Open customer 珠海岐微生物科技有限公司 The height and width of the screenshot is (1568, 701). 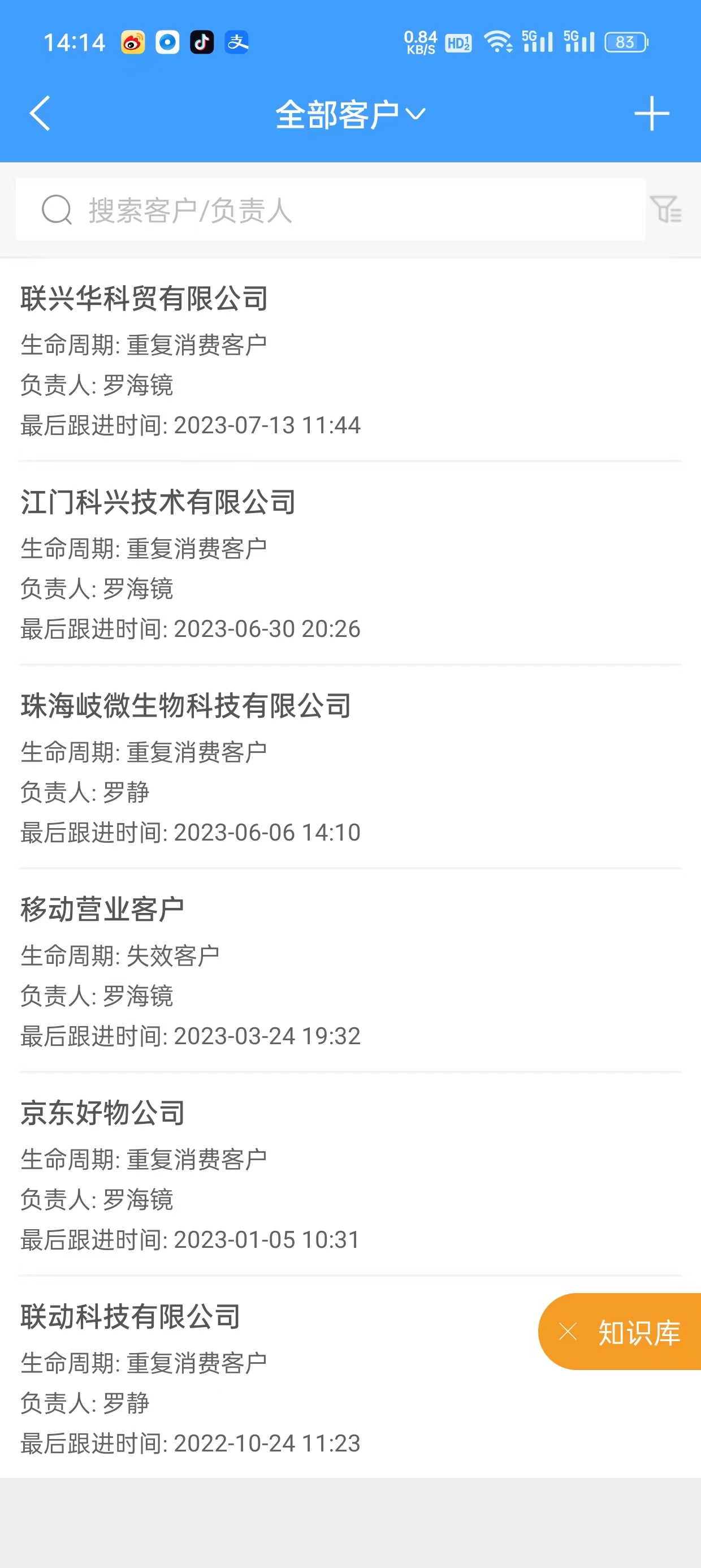350,768
